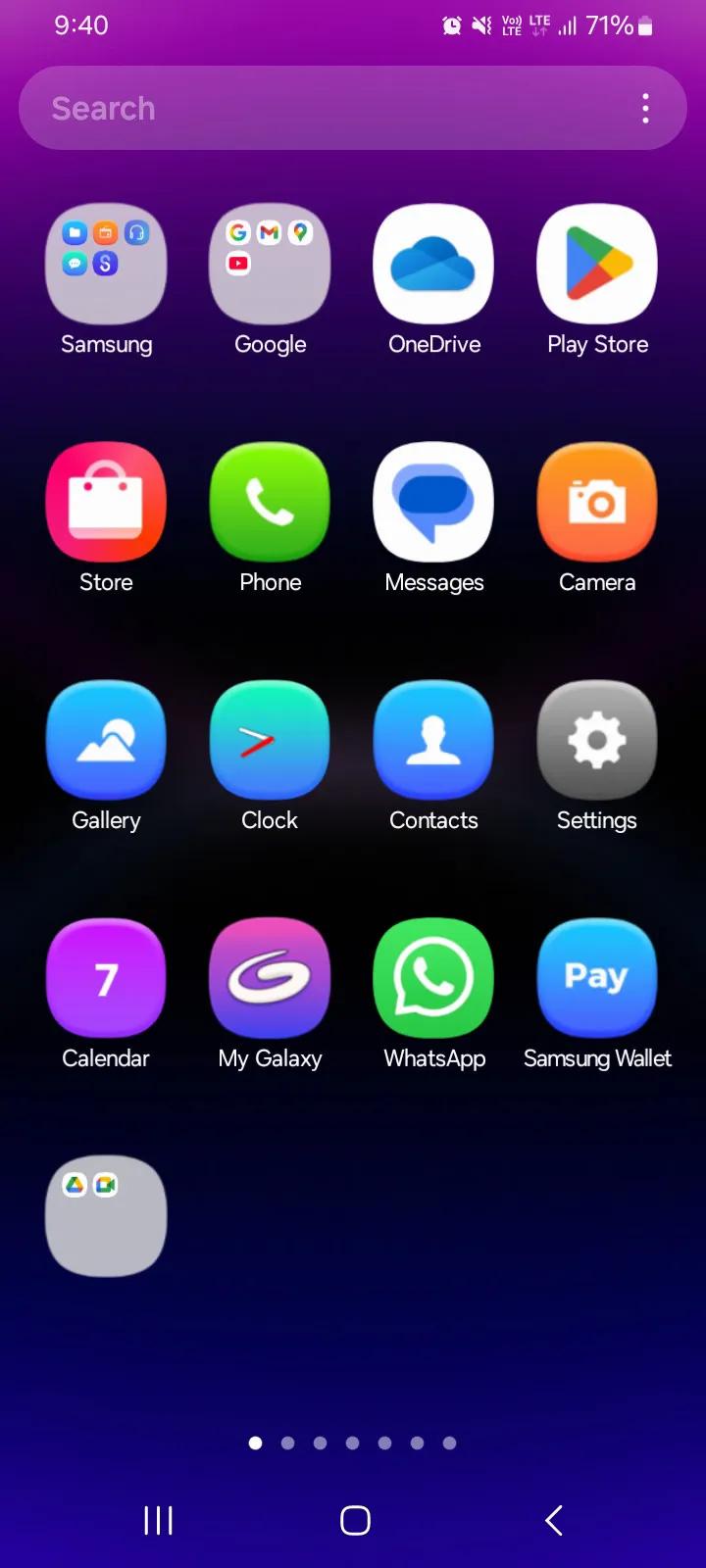The height and width of the screenshot is (1568, 706).
Task: Launch My Galaxy
Action: pos(270,979)
